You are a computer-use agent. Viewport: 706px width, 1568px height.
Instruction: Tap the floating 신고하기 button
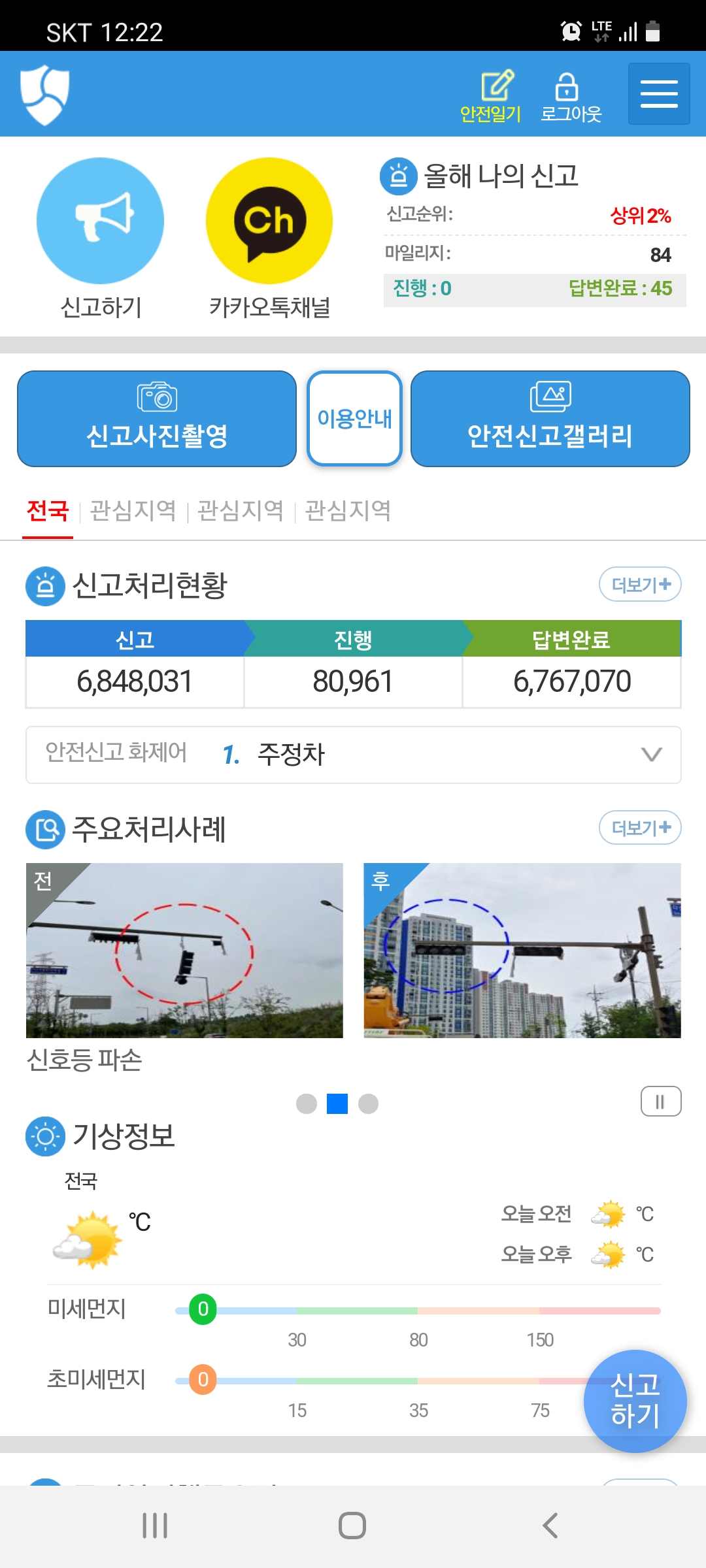tap(635, 1401)
